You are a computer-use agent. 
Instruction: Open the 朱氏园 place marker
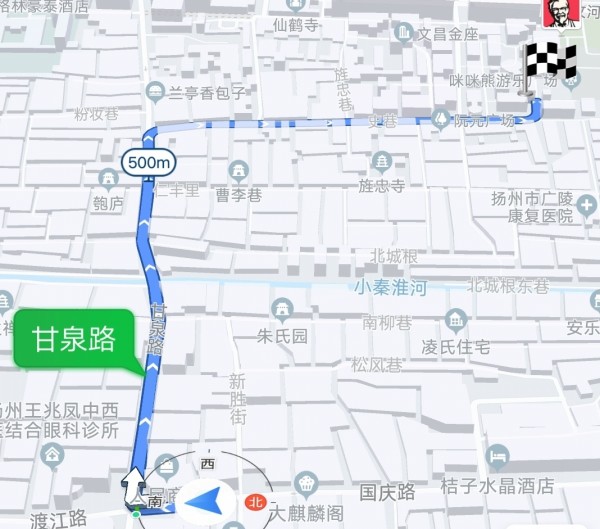click(282, 307)
